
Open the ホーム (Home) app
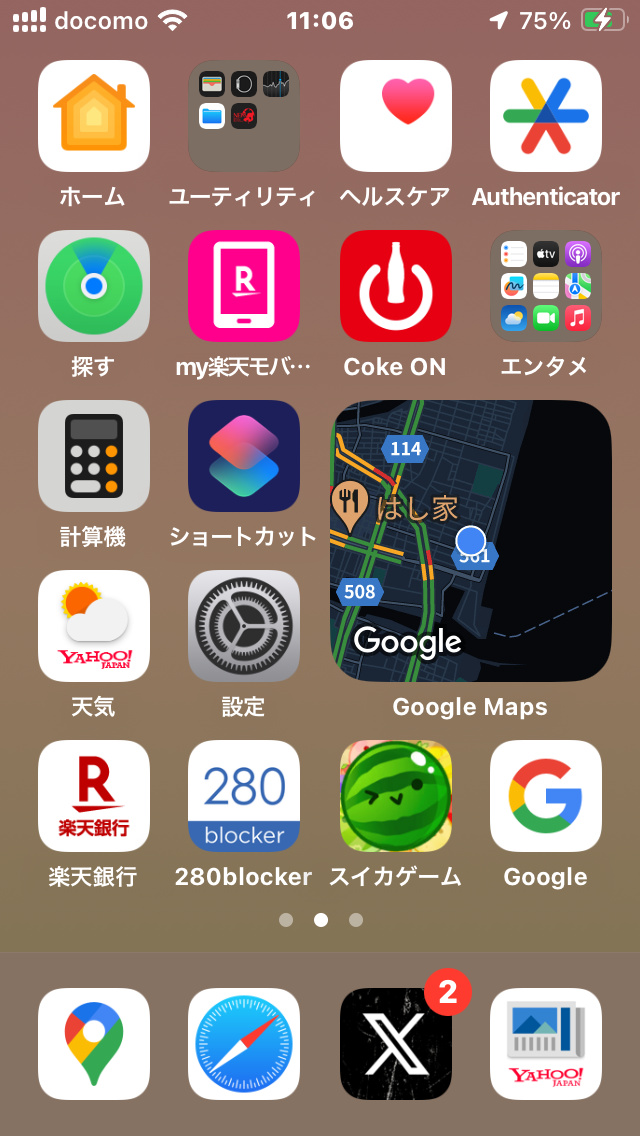94,116
